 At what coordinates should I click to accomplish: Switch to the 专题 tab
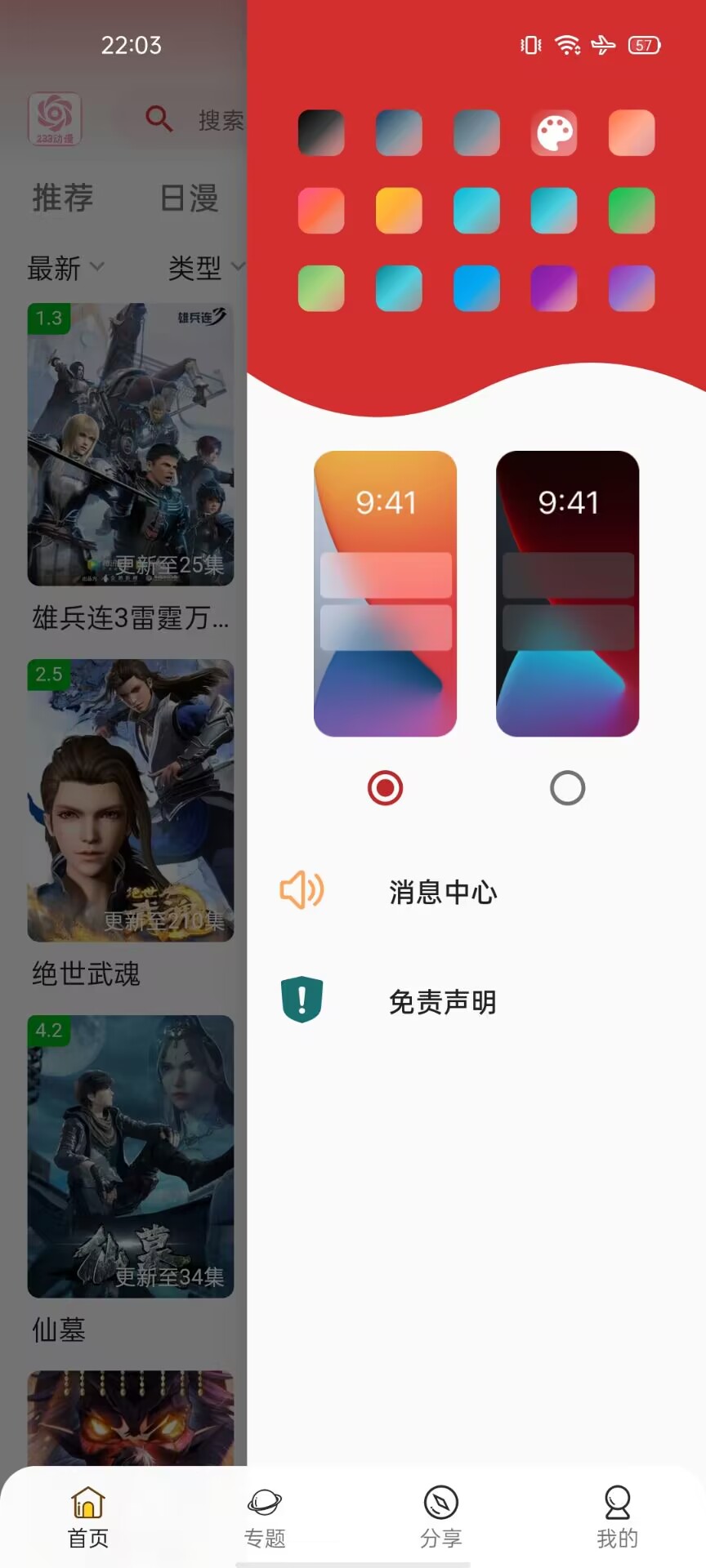(265, 1517)
